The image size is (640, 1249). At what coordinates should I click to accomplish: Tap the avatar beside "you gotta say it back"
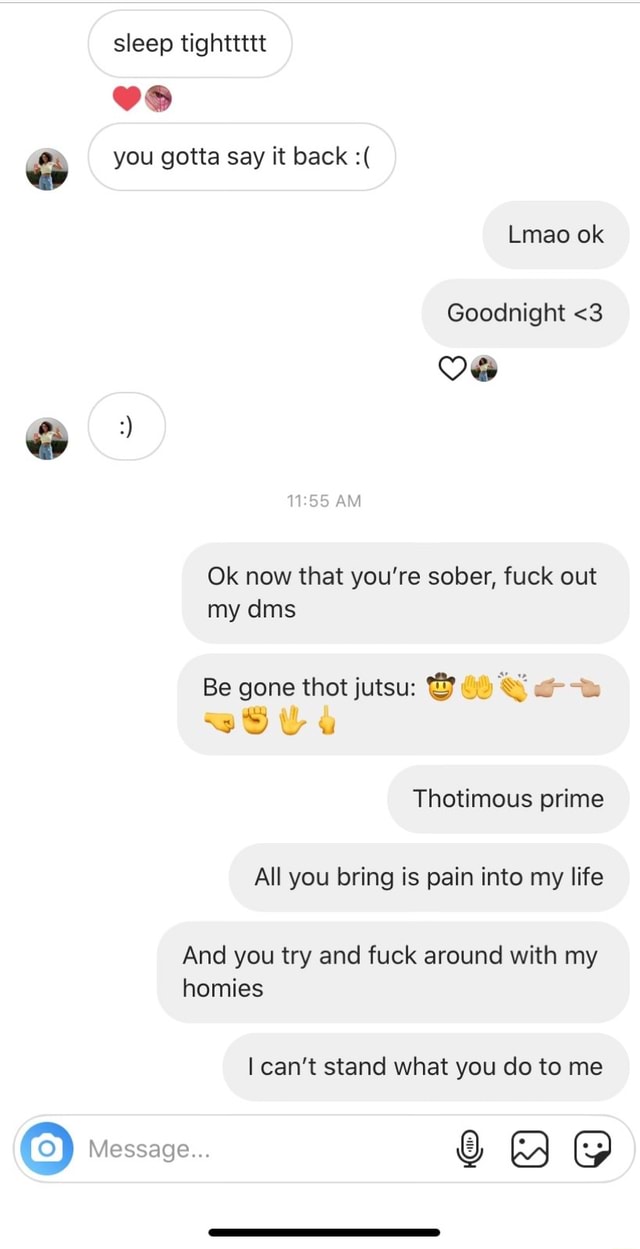coord(47,167)
